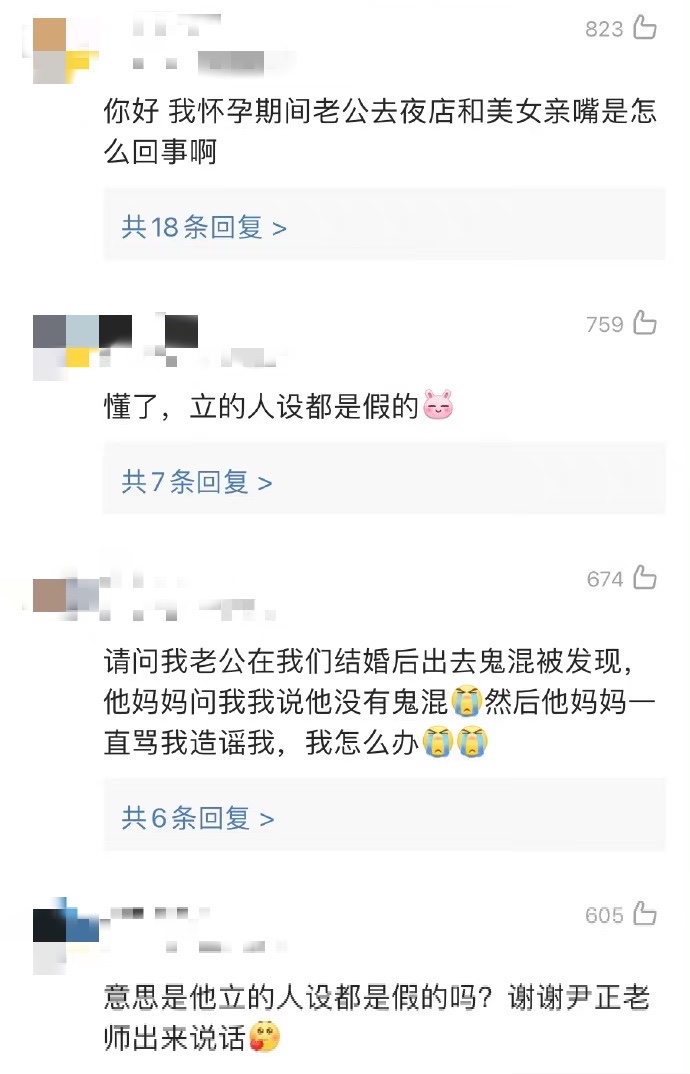Like the comment with 605 likes
Image resolution: width=690 pixels, height=1074 pixels.
click(645, 914)
